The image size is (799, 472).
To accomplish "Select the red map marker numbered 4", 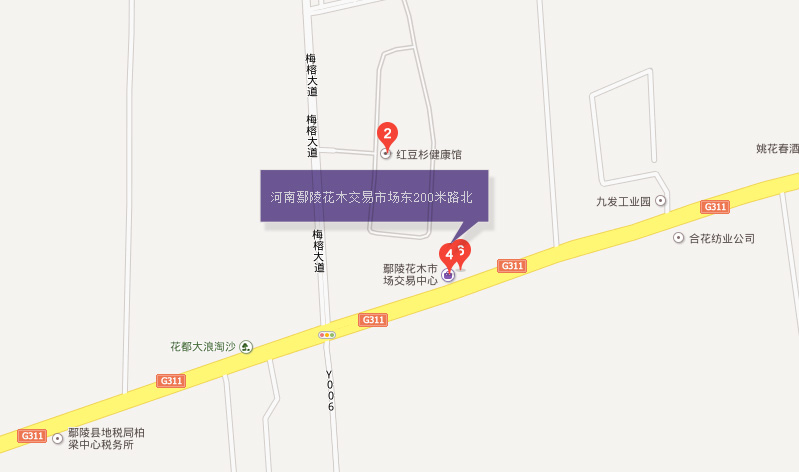I will pyautogui.click(x=448, y=254).
